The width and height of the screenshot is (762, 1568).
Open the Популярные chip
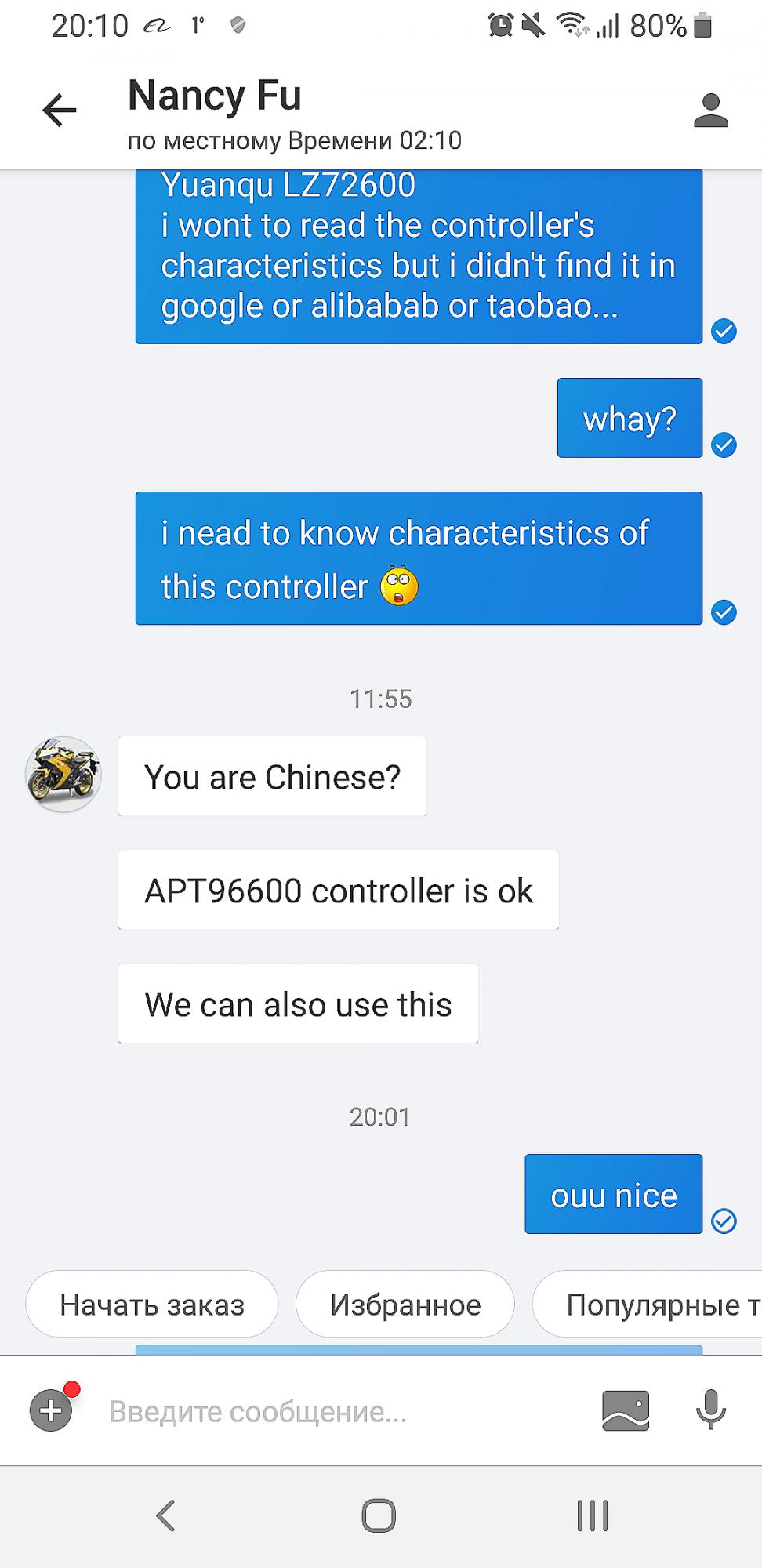[648, 1305]
